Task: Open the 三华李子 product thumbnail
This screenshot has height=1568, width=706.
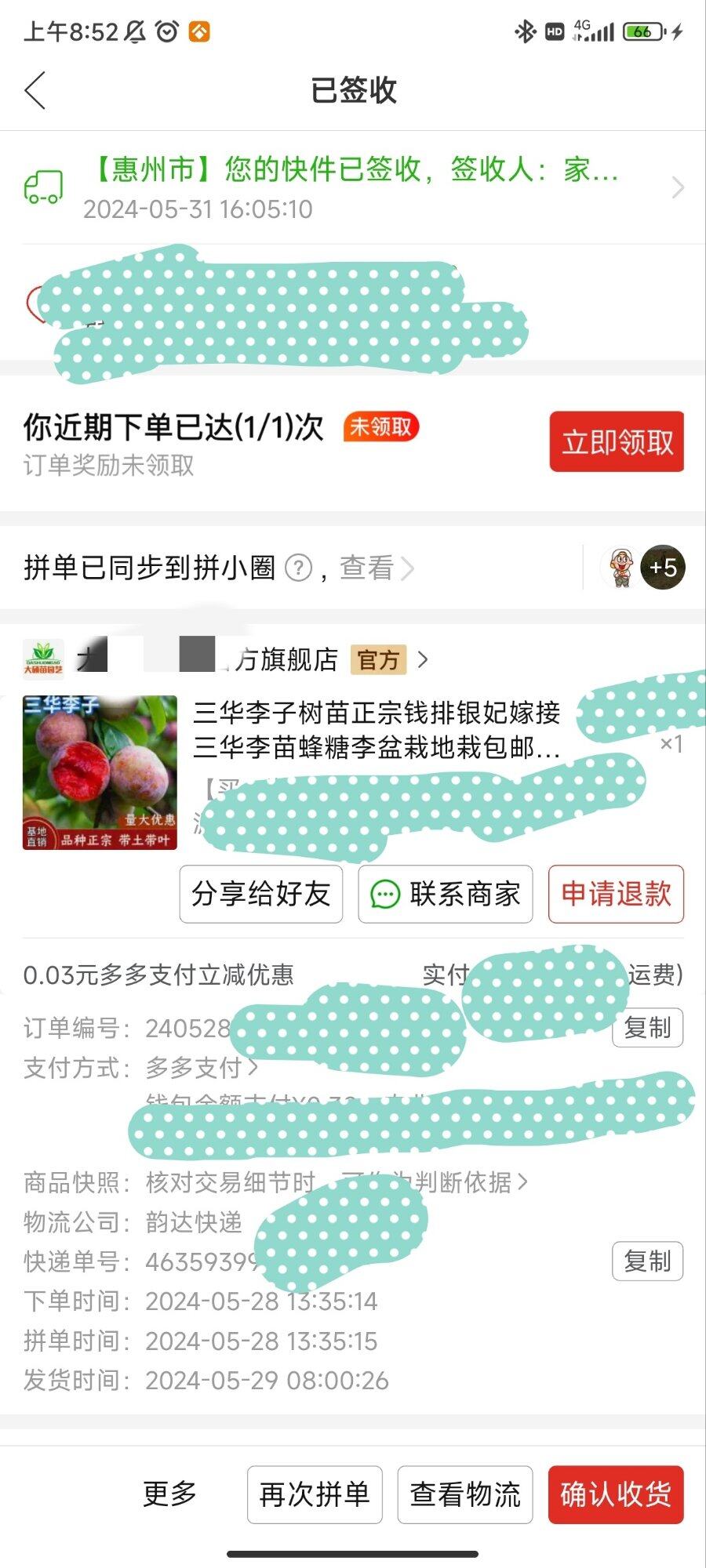Action: [x=100, y=772]
